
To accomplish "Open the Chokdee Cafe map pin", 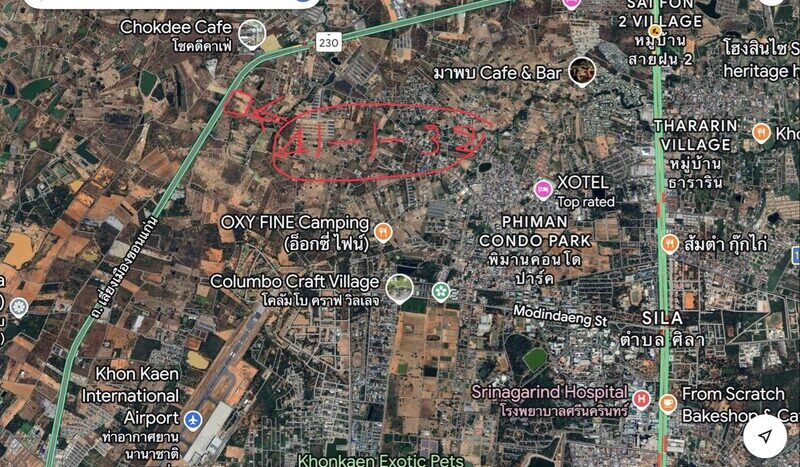I will [253, 33].
